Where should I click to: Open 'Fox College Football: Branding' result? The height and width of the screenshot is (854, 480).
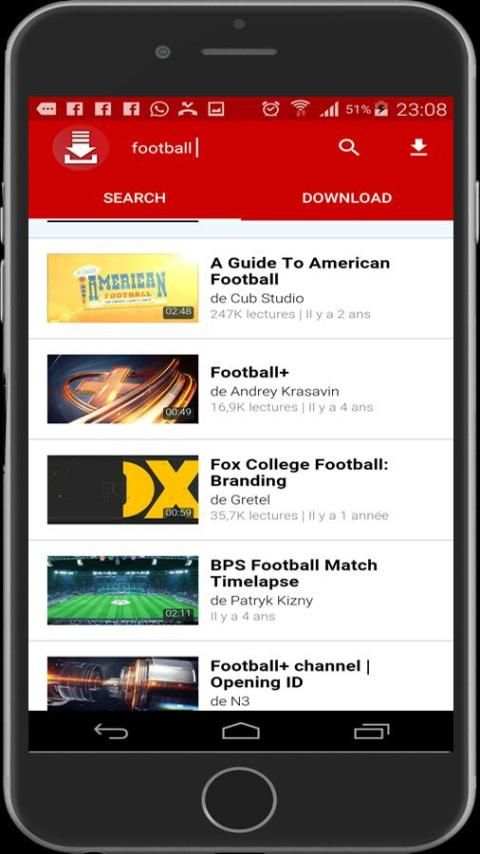point(241,490)
